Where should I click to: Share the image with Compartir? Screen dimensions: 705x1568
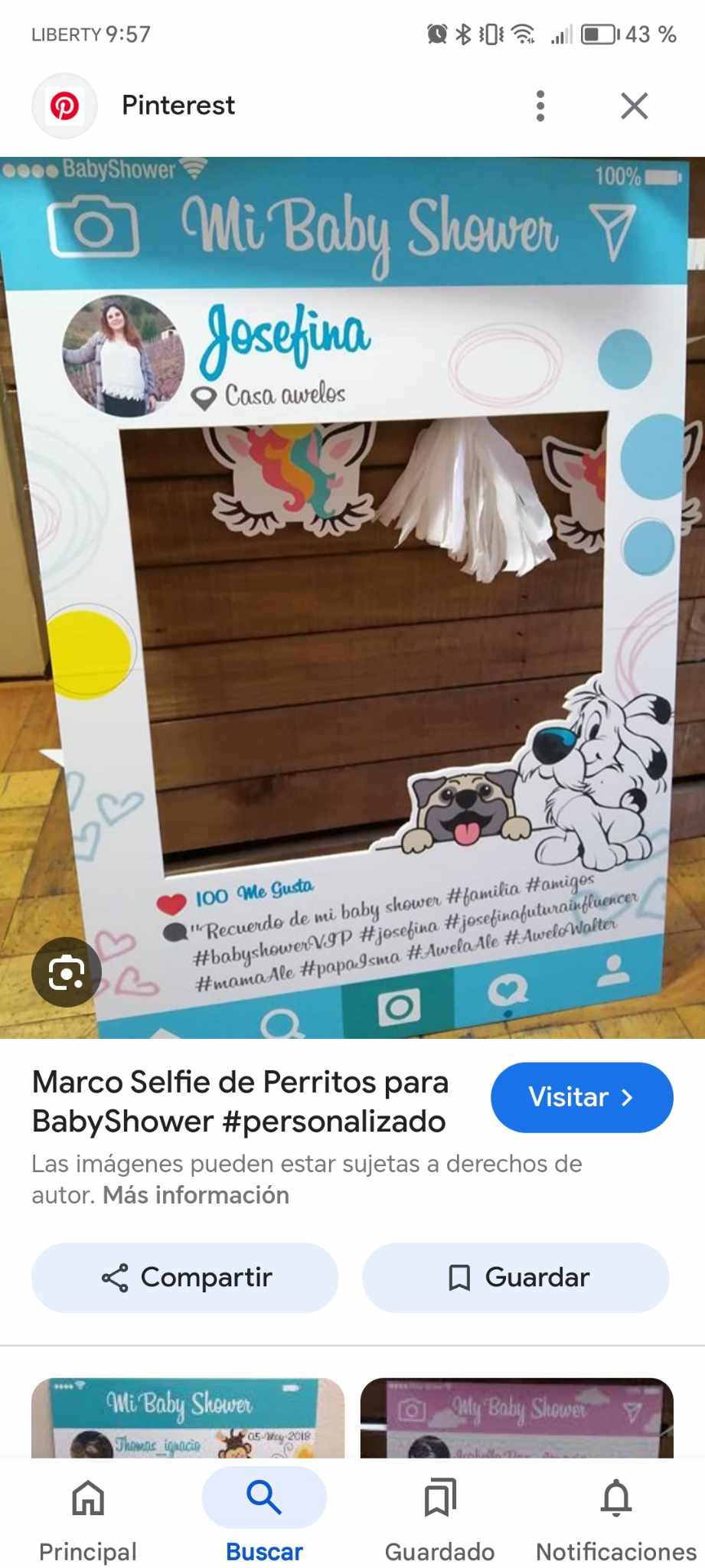point(185,1278)
